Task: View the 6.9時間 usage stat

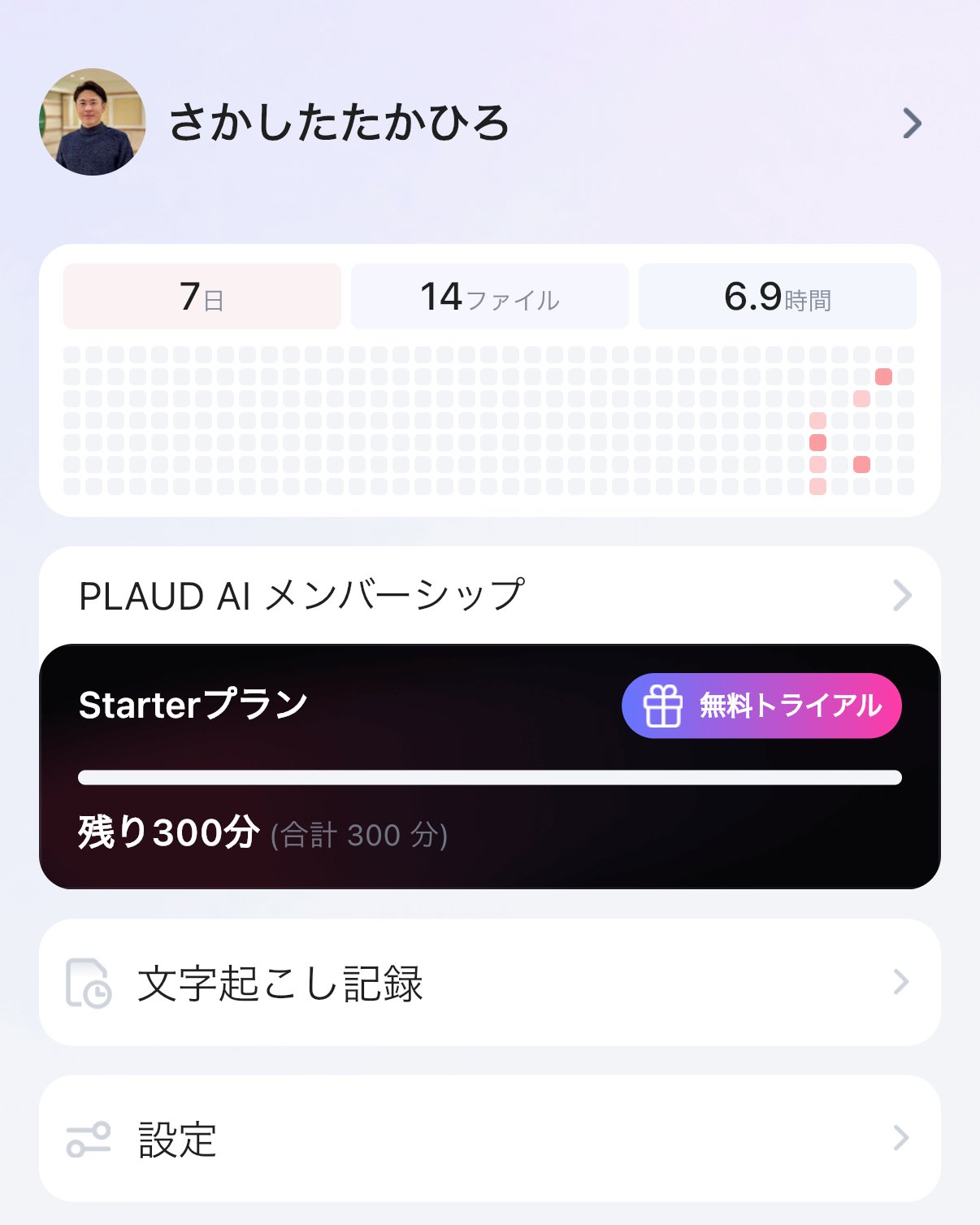Action: pos(777,296)
